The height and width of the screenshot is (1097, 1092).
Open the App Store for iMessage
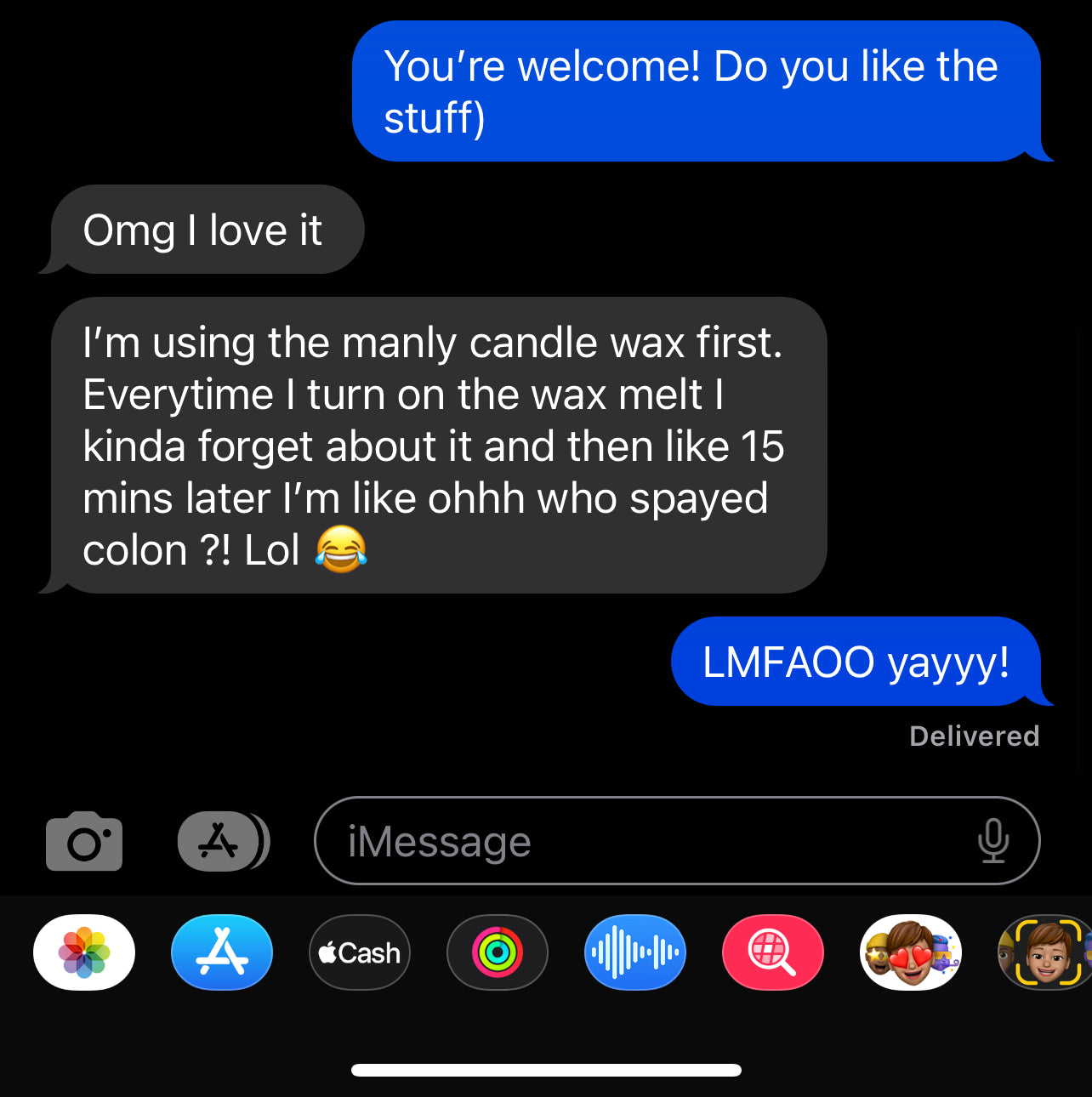click(222, 952)
